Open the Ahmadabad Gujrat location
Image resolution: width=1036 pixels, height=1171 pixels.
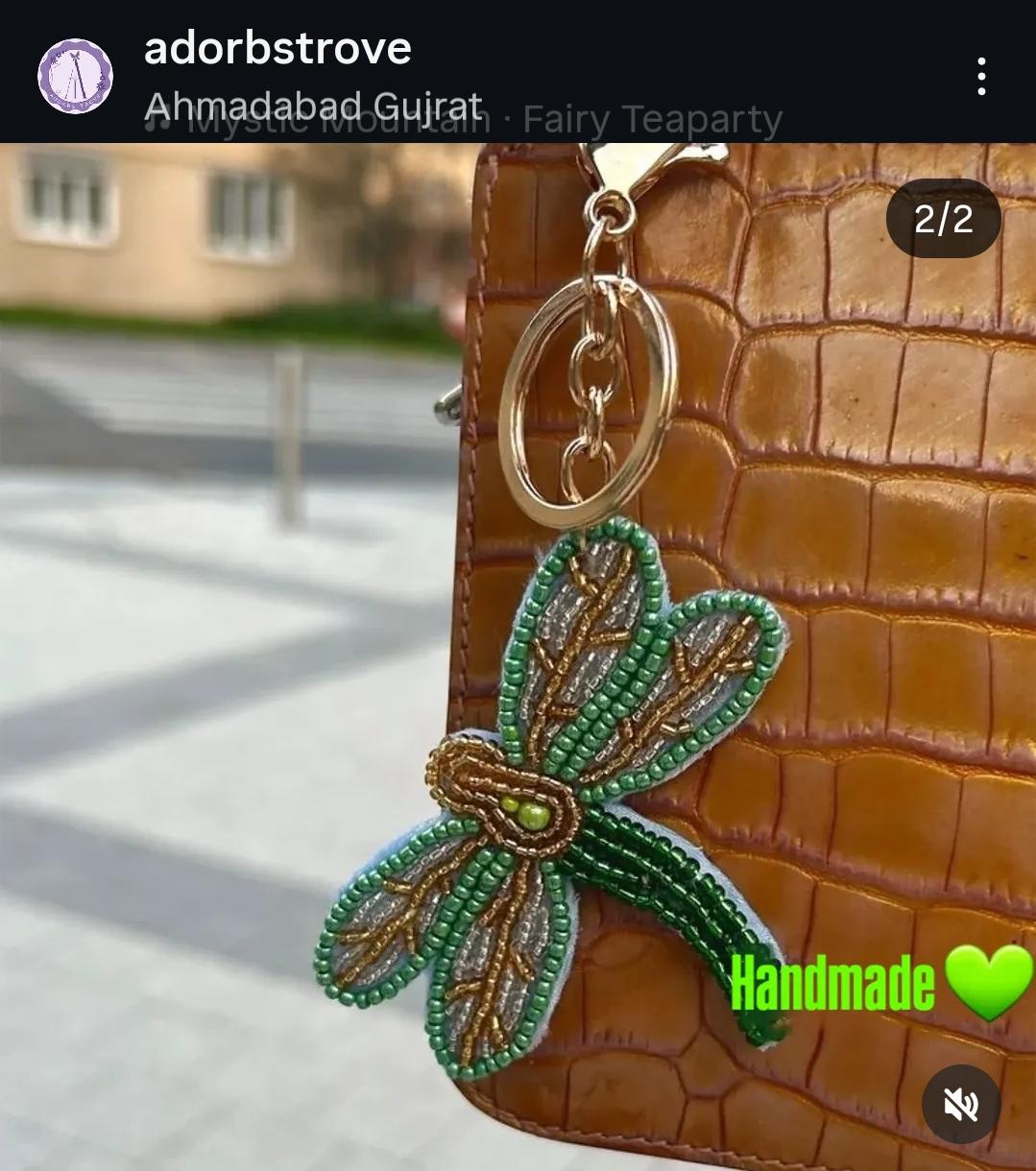pos(313,107)
